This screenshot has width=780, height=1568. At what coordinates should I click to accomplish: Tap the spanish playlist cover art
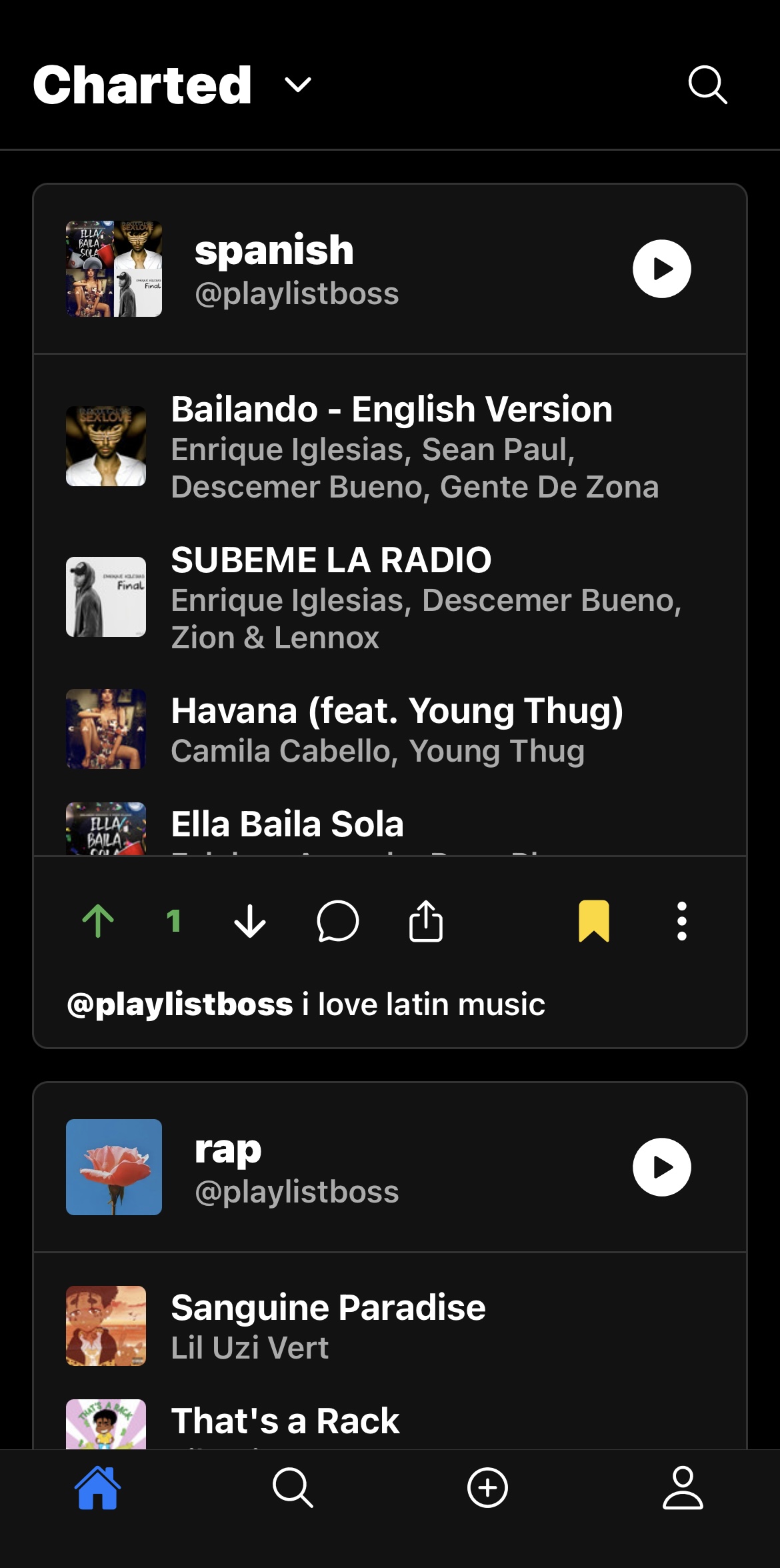(x=113, y=269)
